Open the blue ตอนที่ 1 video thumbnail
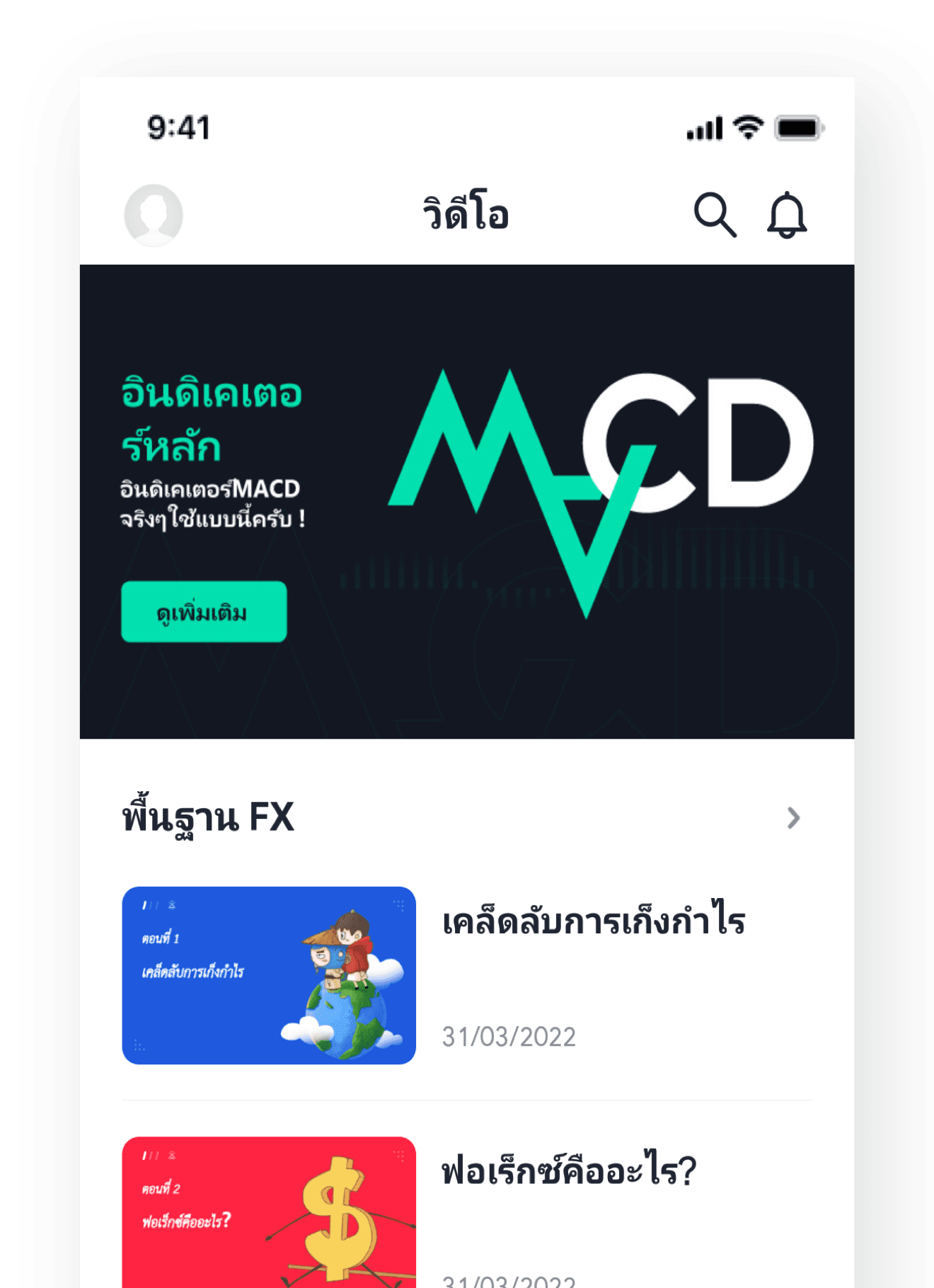 click(x=270, y=977)
